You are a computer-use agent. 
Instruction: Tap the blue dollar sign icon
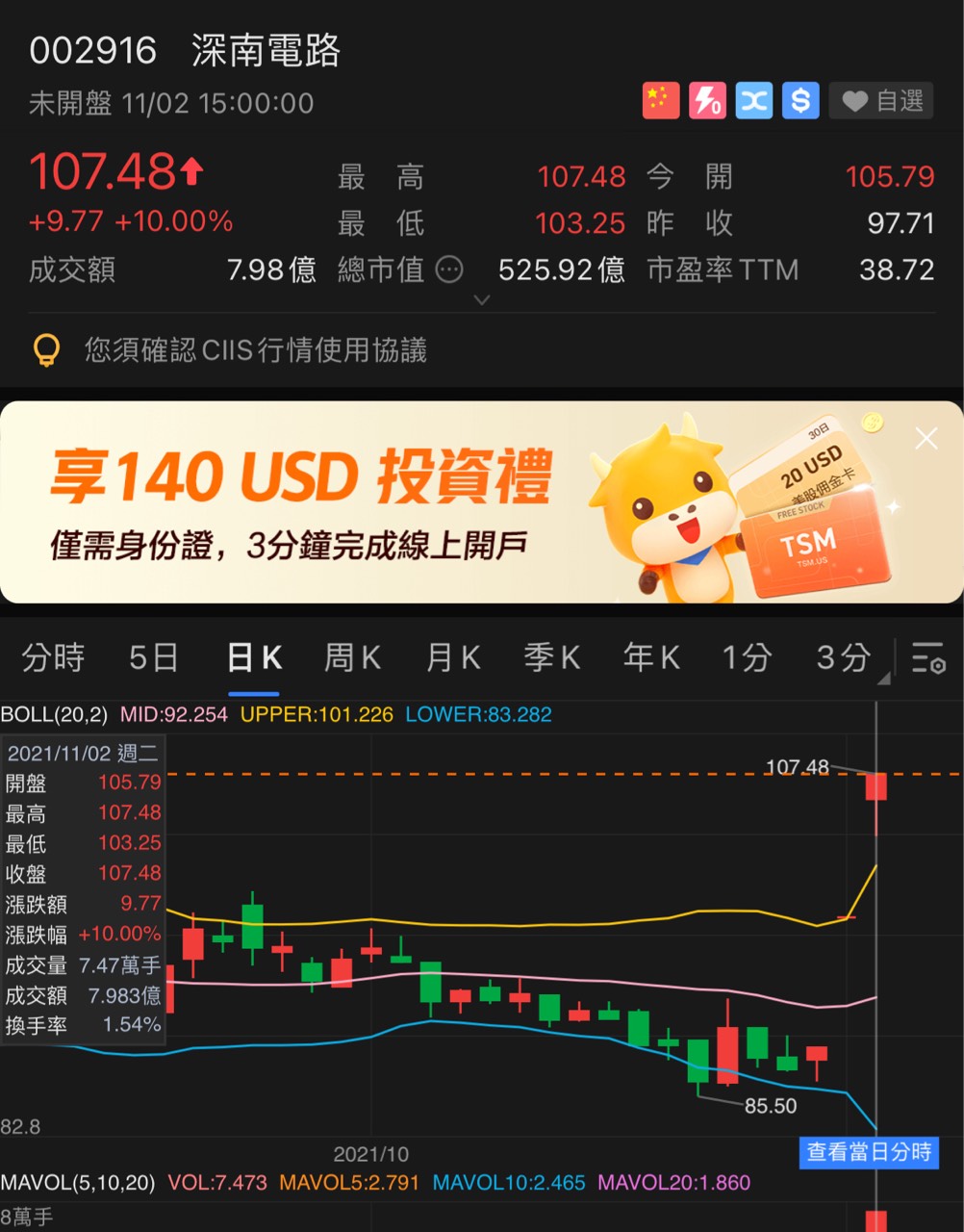(800, 101)
